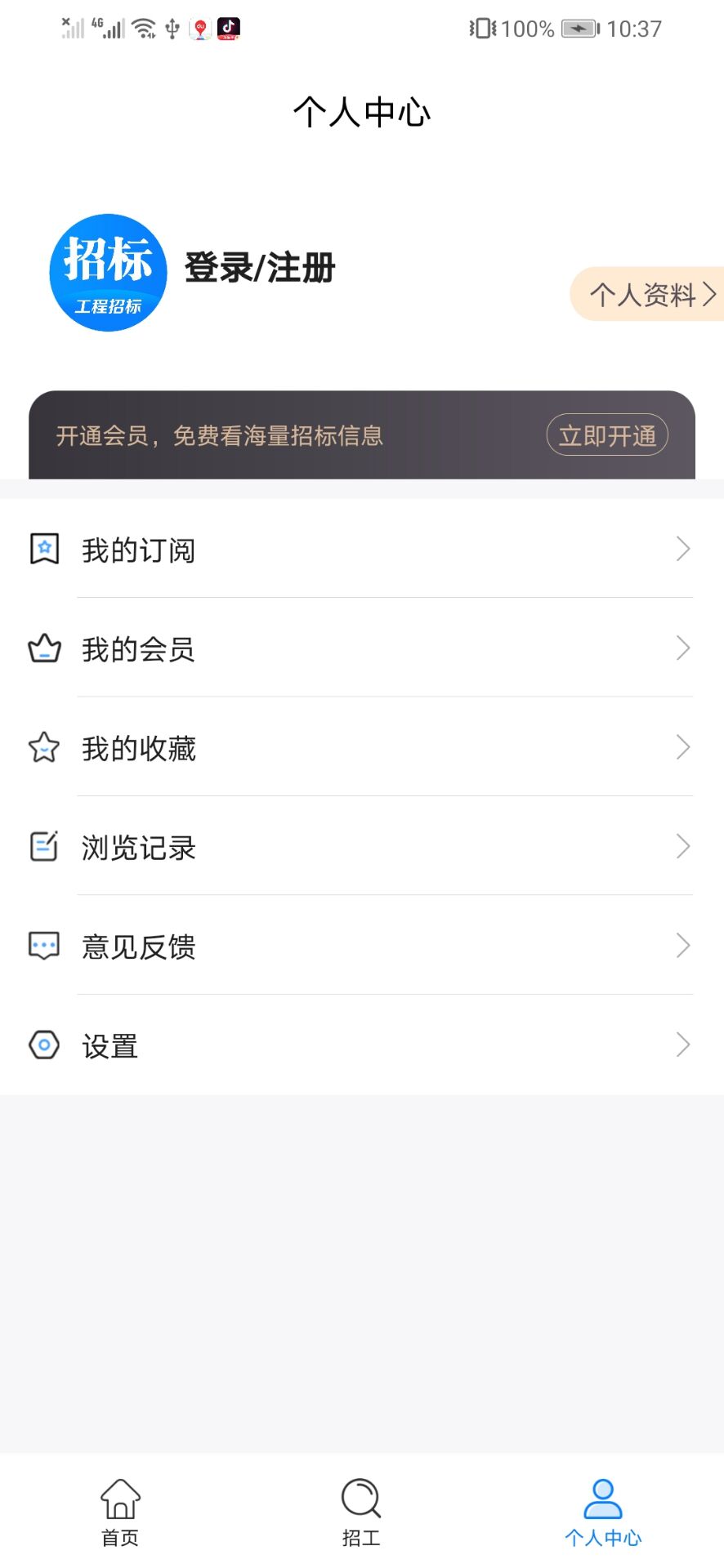View 浏览记录 browsing history
Image resolution: width=724 pixels, height=1568 pixels.
tap(360, 847)
